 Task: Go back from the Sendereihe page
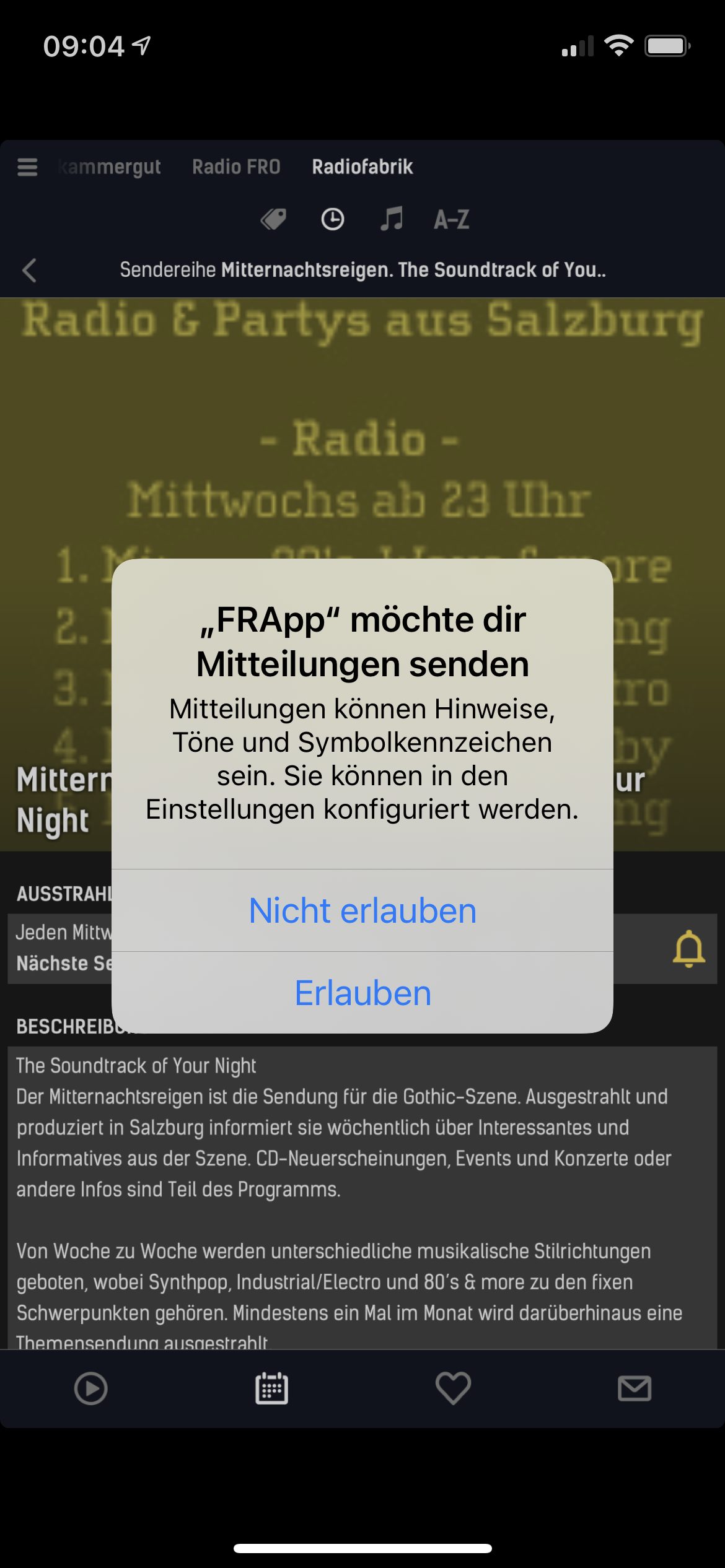pyautogui.click(x=29, y=270)
